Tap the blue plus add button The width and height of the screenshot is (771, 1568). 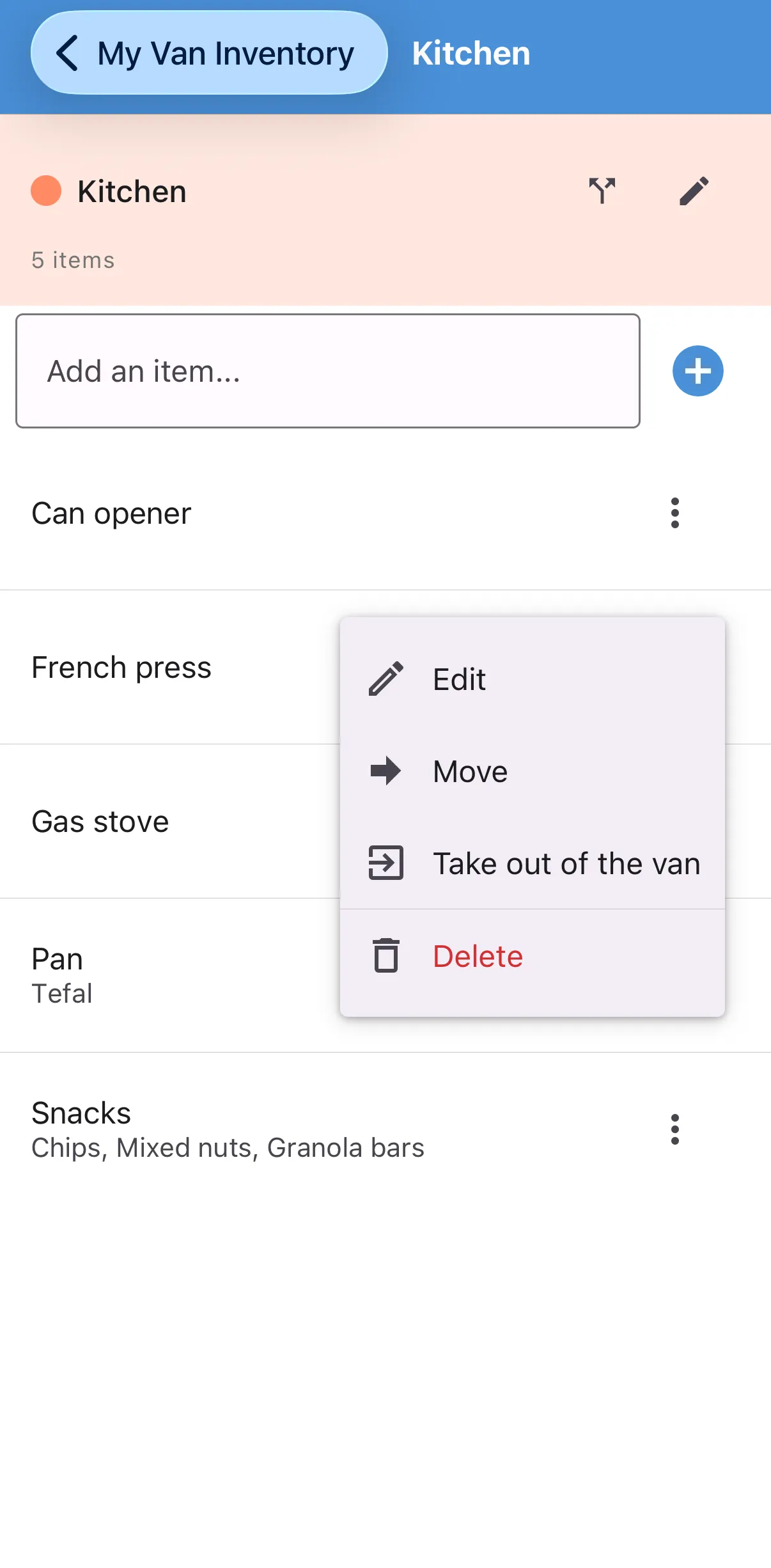coord(697,371)
